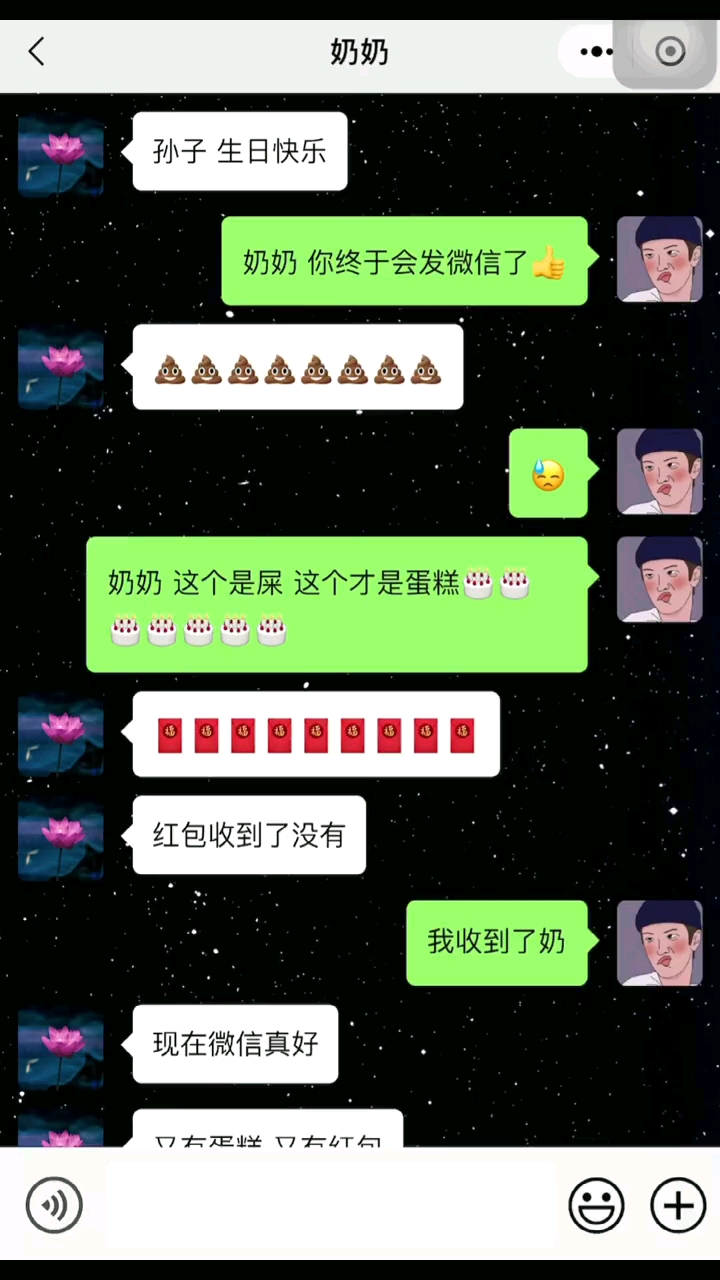
Task: Tap the capsule circle button at top right
Action: [670, 51]
